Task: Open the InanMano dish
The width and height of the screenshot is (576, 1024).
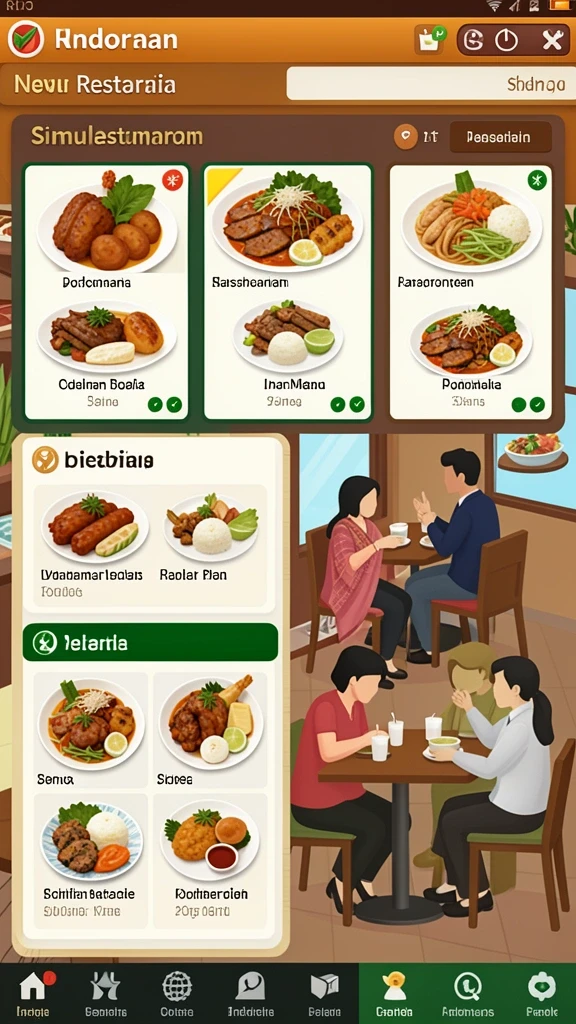Action: (287, 356)
